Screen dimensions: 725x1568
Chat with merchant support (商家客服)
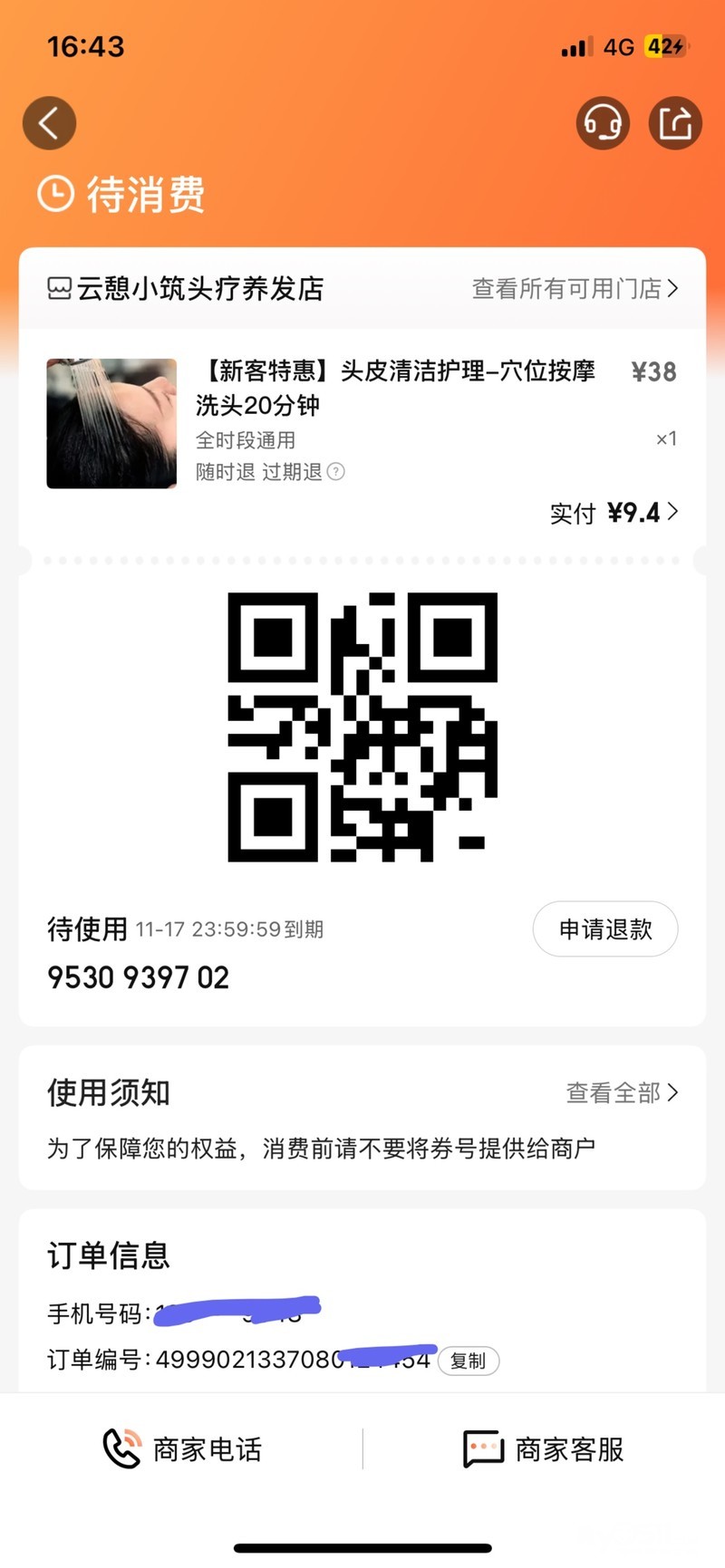(544, 1449)
